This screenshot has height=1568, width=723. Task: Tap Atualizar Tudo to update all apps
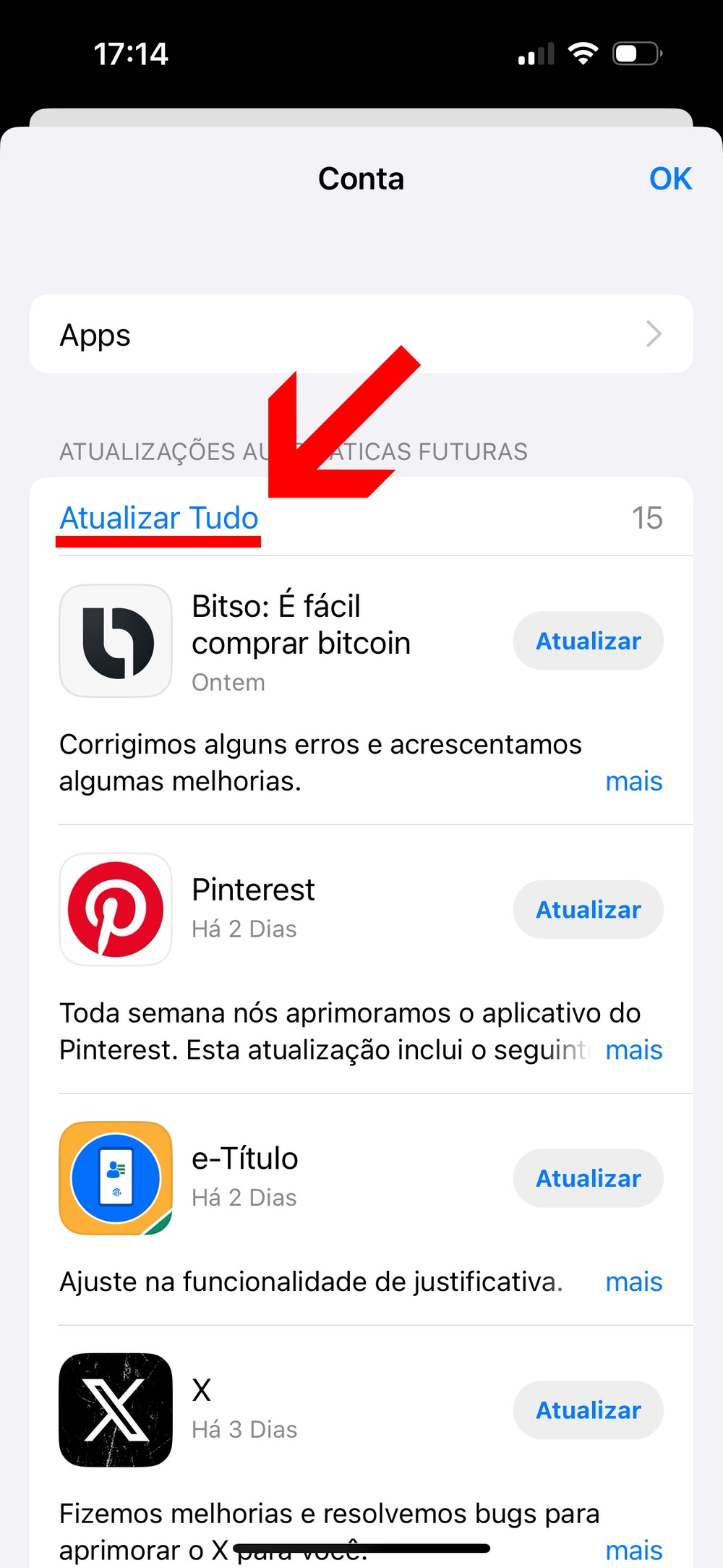point(159,518)
